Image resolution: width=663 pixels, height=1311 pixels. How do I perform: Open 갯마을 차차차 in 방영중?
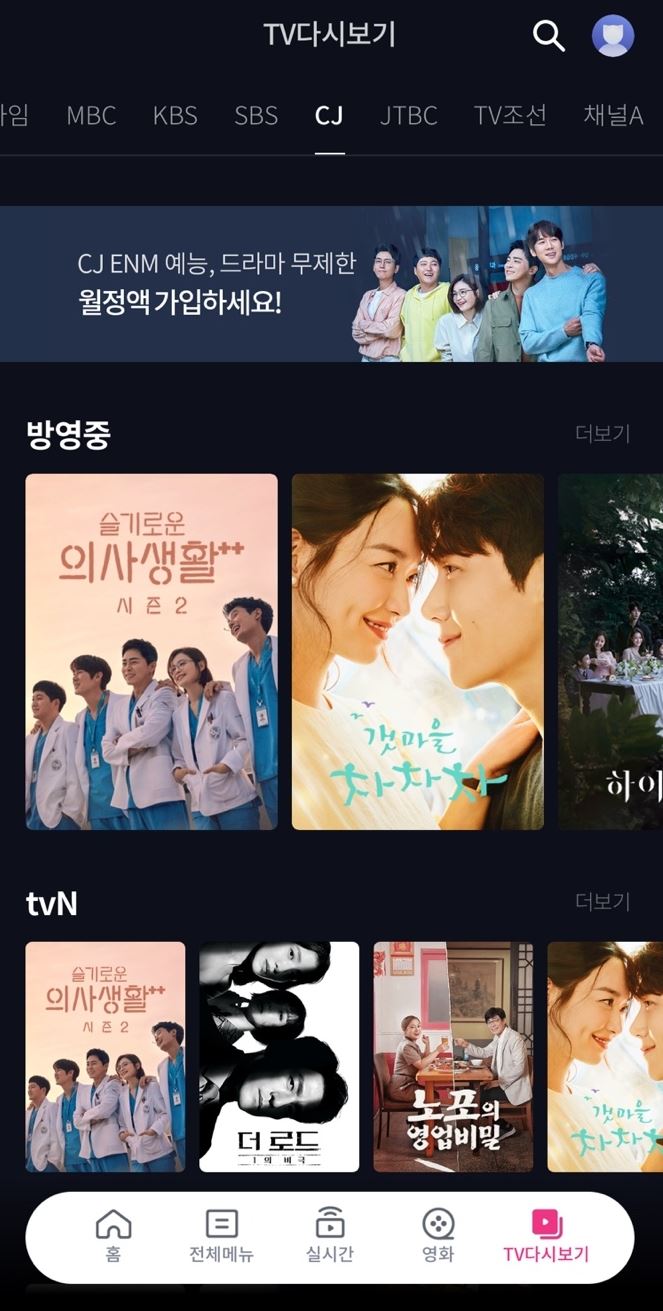pyautogui.click(x=417, y=651)
